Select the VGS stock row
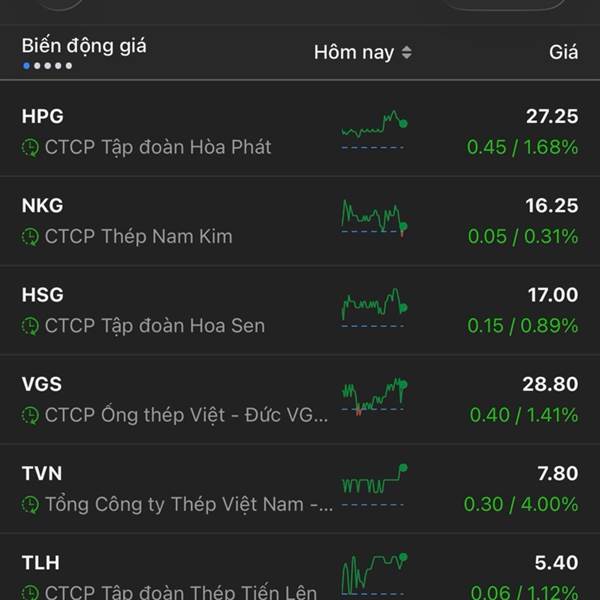 pyautogui.click(x=300, y=399)
